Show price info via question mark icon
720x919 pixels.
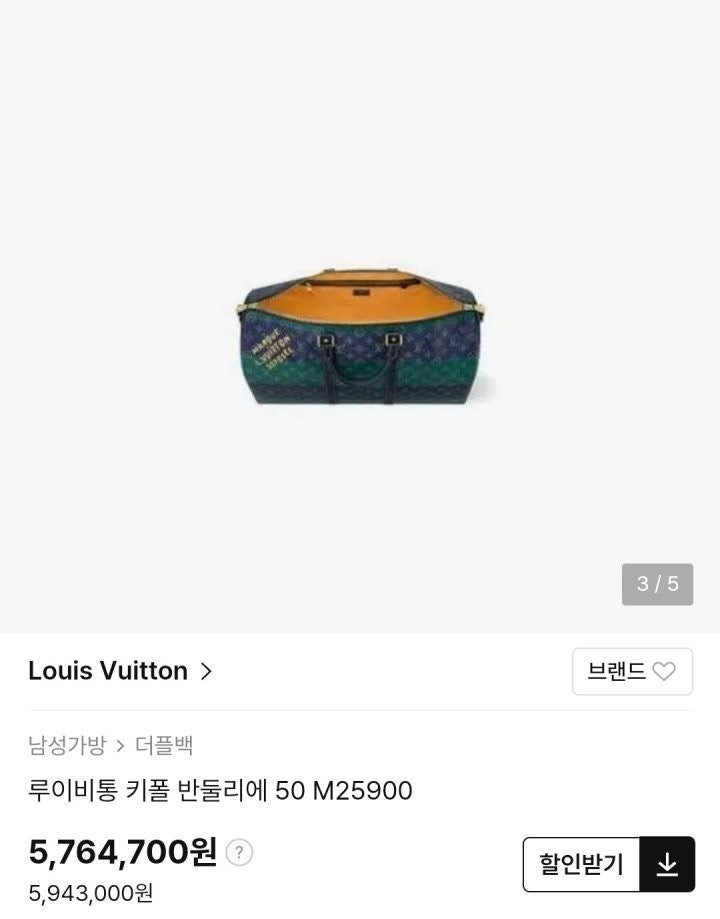coord(239,853)
